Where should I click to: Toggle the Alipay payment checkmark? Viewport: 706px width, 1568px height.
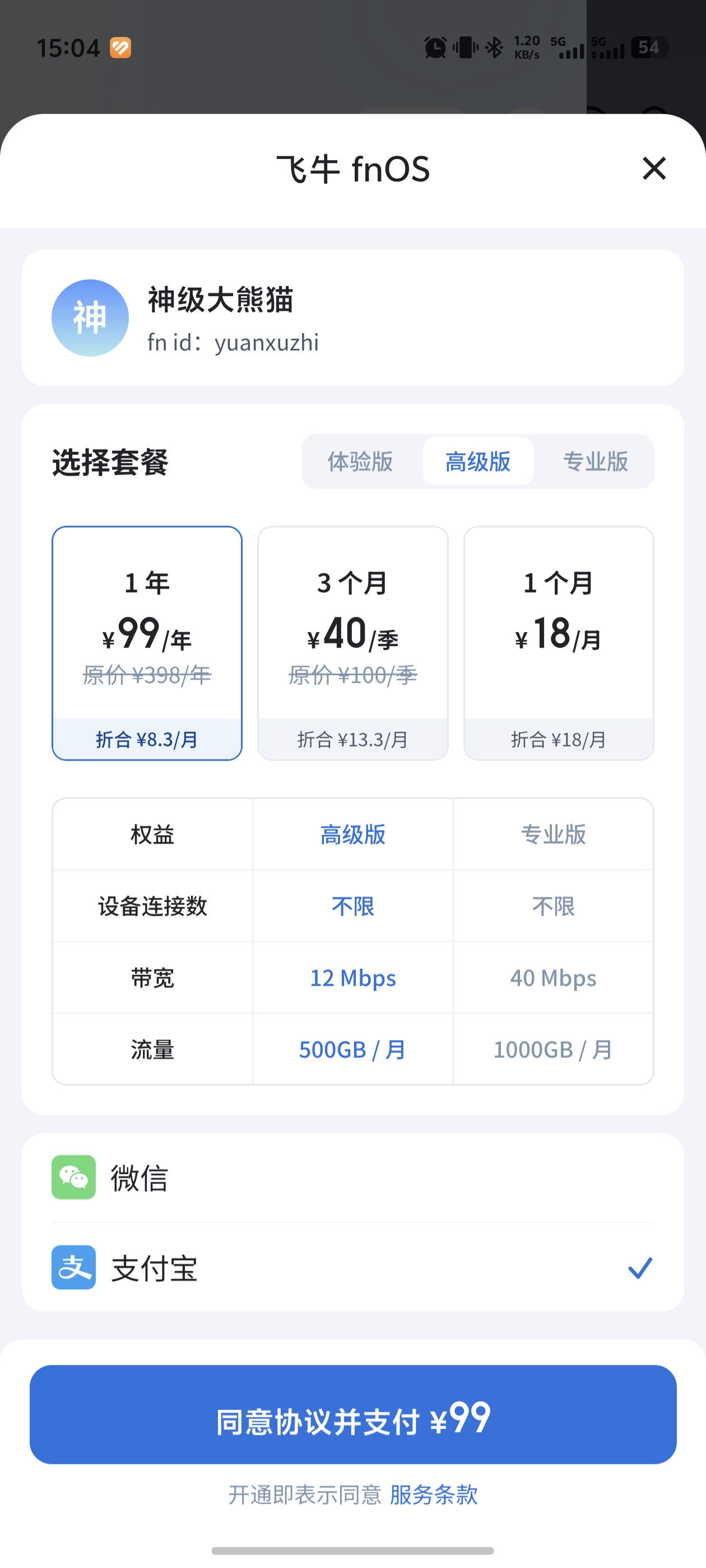tap(640, 1270)
